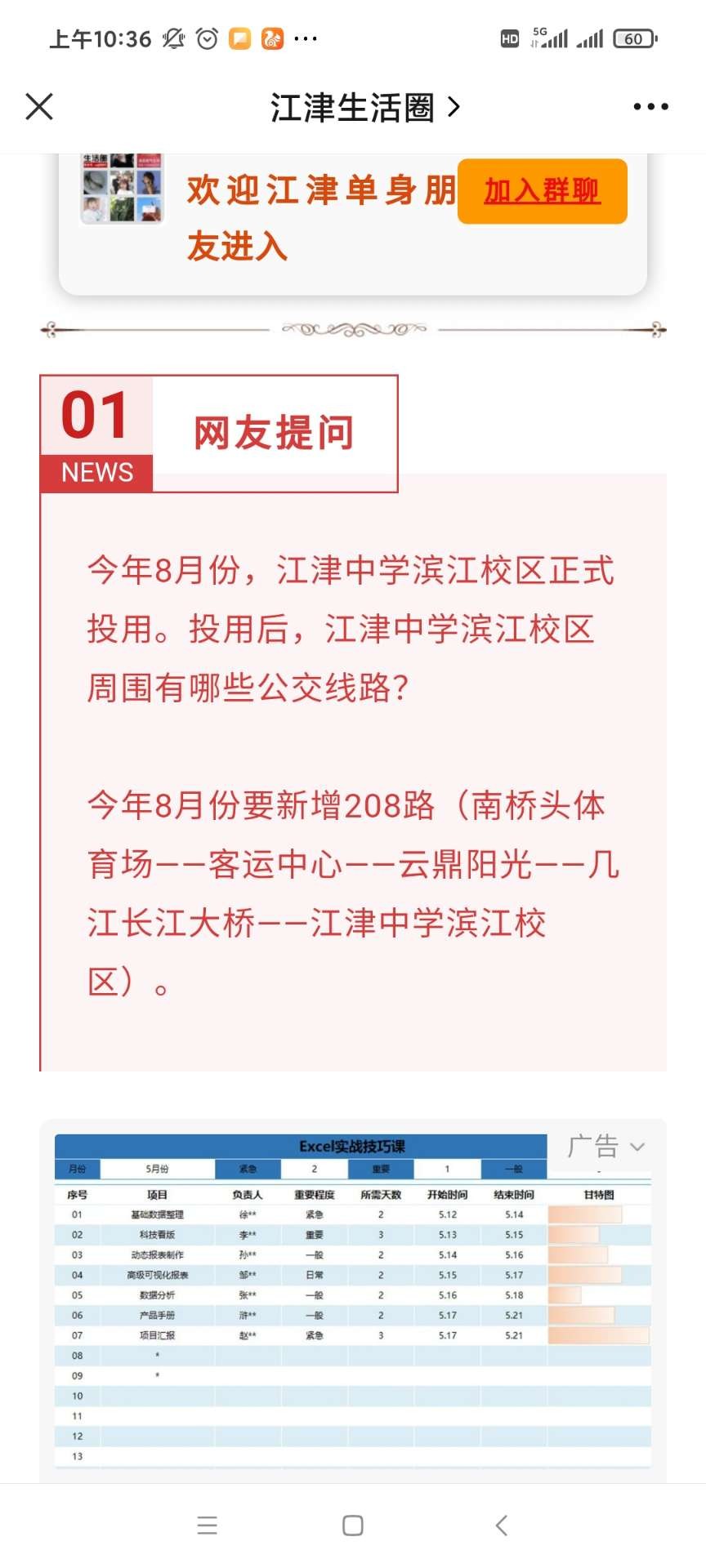Image resolution: width=706 pixels, height=1568 pixels.
Task: Go back using the system back button
Action: pos(501,1525)
